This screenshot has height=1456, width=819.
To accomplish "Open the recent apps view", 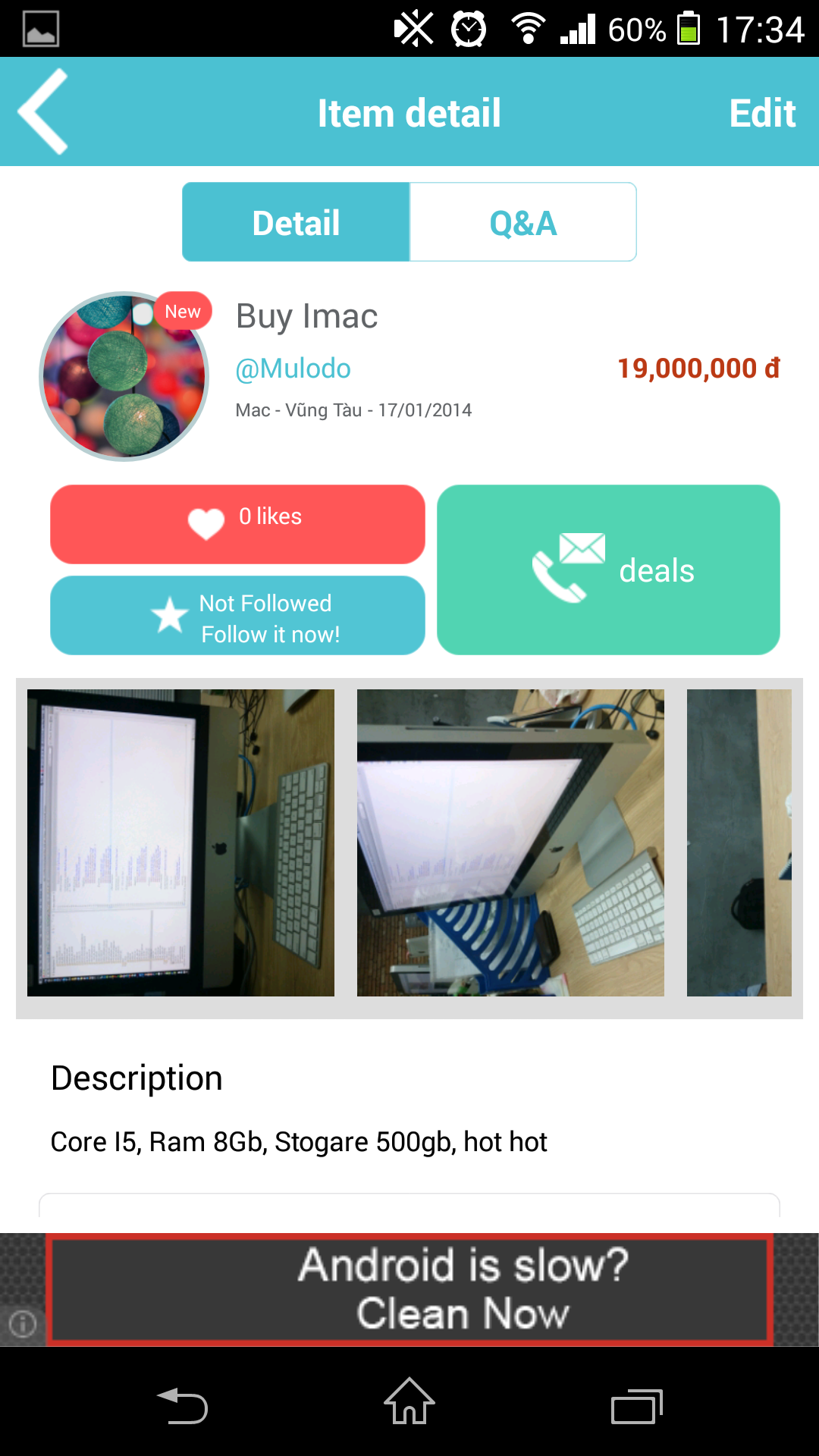I will pyautogui.click(x=637, y=1406).
